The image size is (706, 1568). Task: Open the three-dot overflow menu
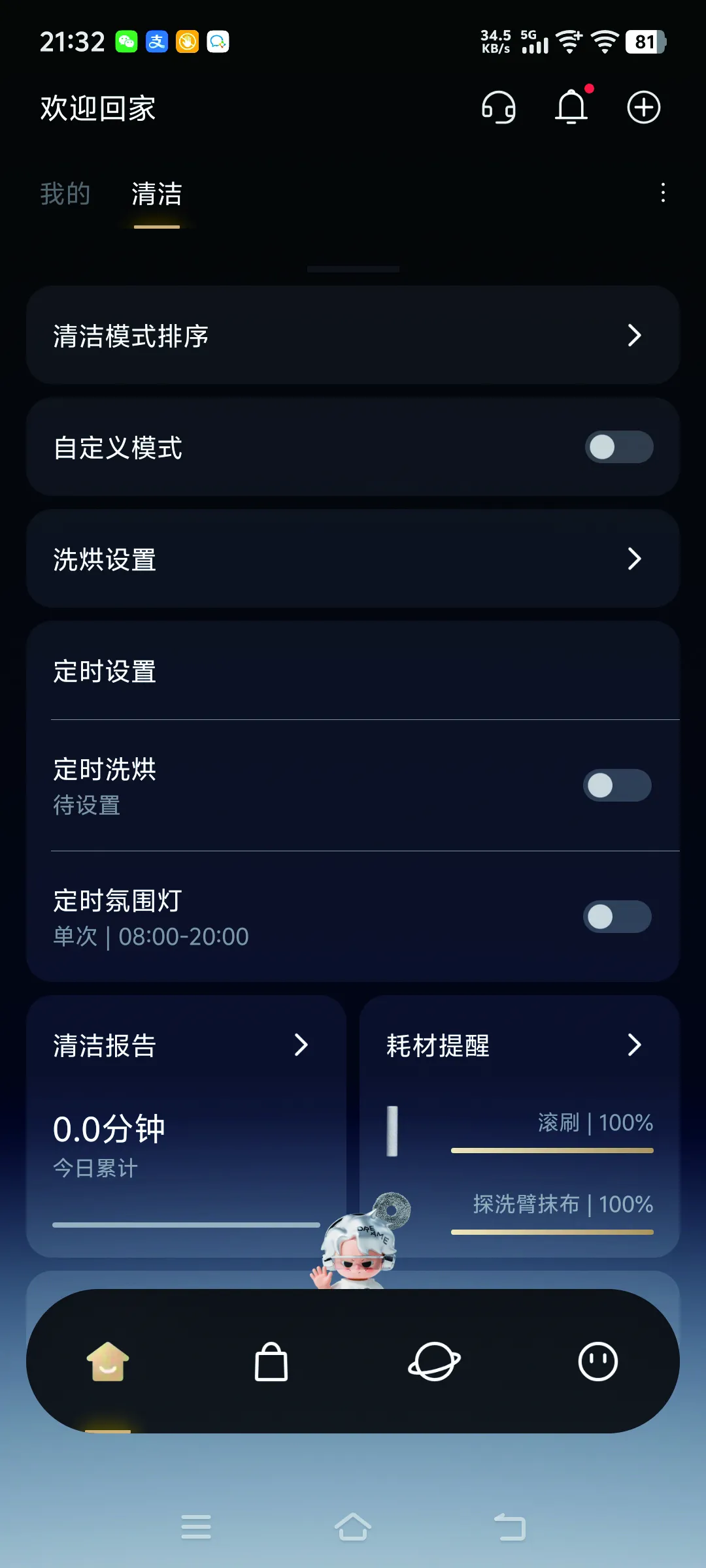tap(663, 193)
